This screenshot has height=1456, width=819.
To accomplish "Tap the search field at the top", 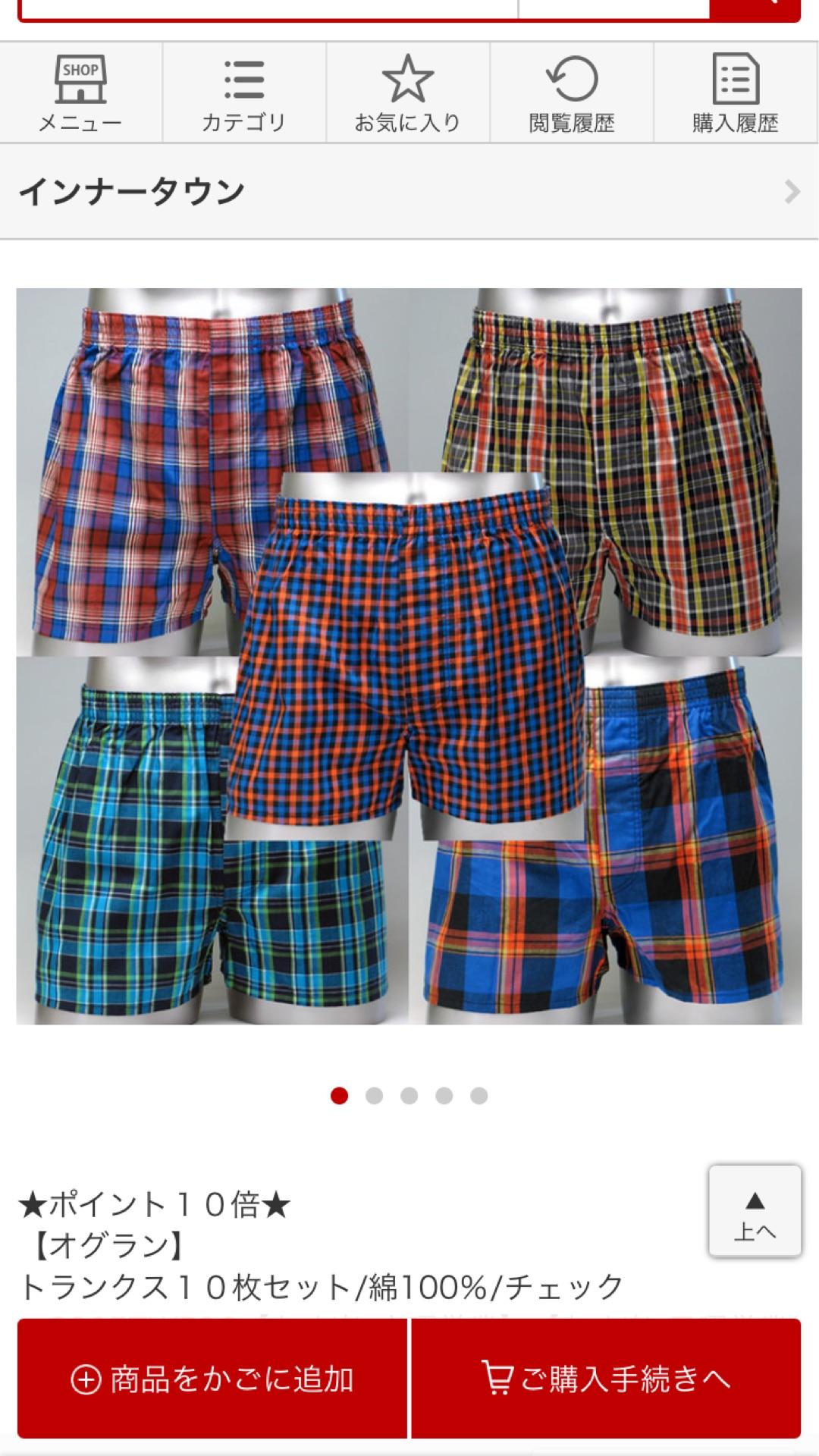I will pyautogui.click(x=265, y=8).
